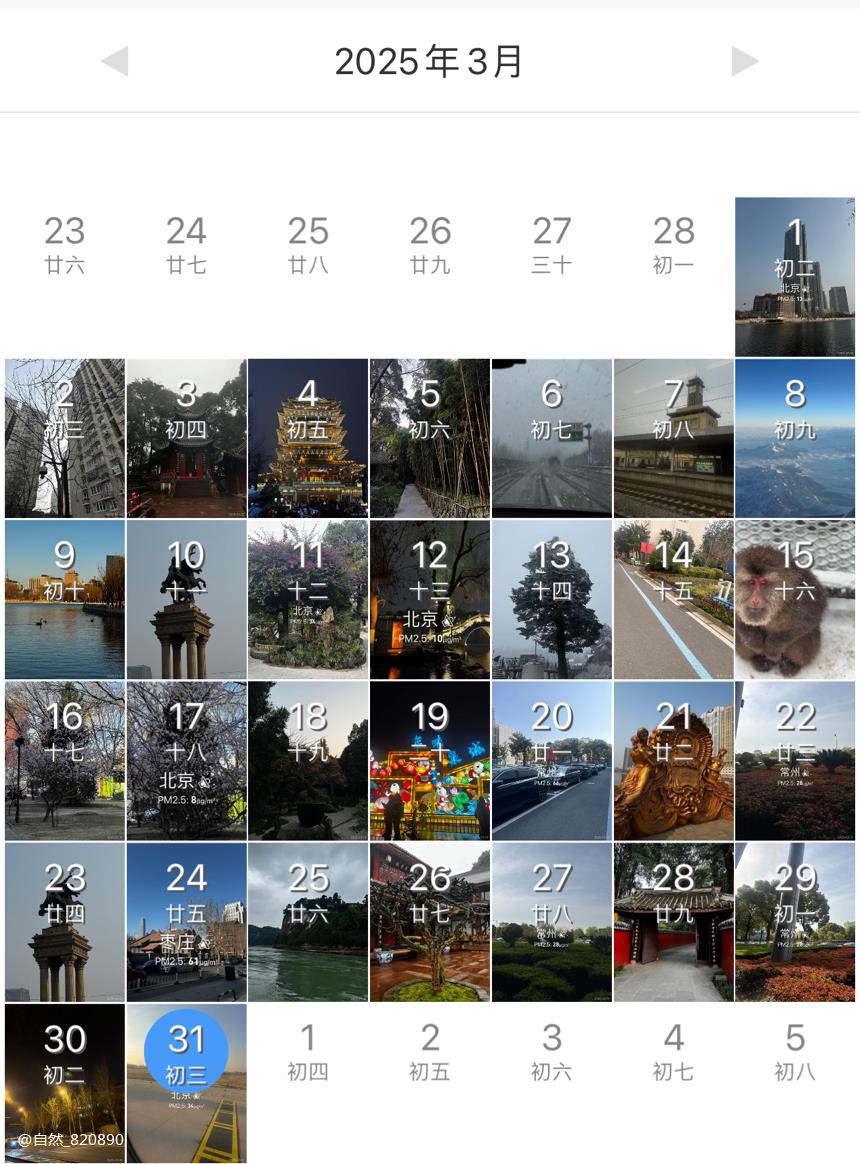The image size is (860, 1164).
Task: Open the statue photo on March 10
Action: [186, 600]
